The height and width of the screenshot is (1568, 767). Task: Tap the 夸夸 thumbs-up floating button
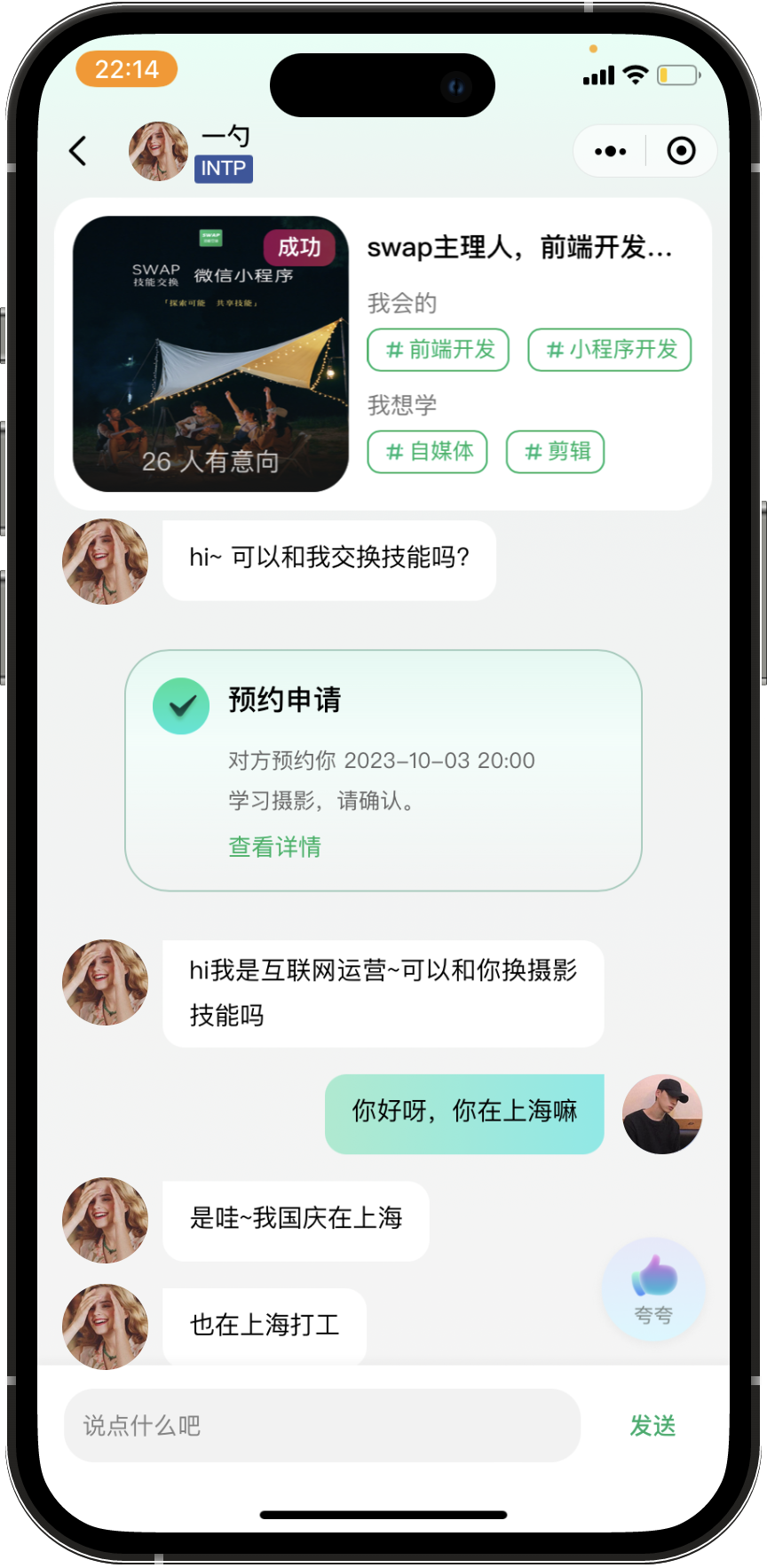pos(653,1288)
